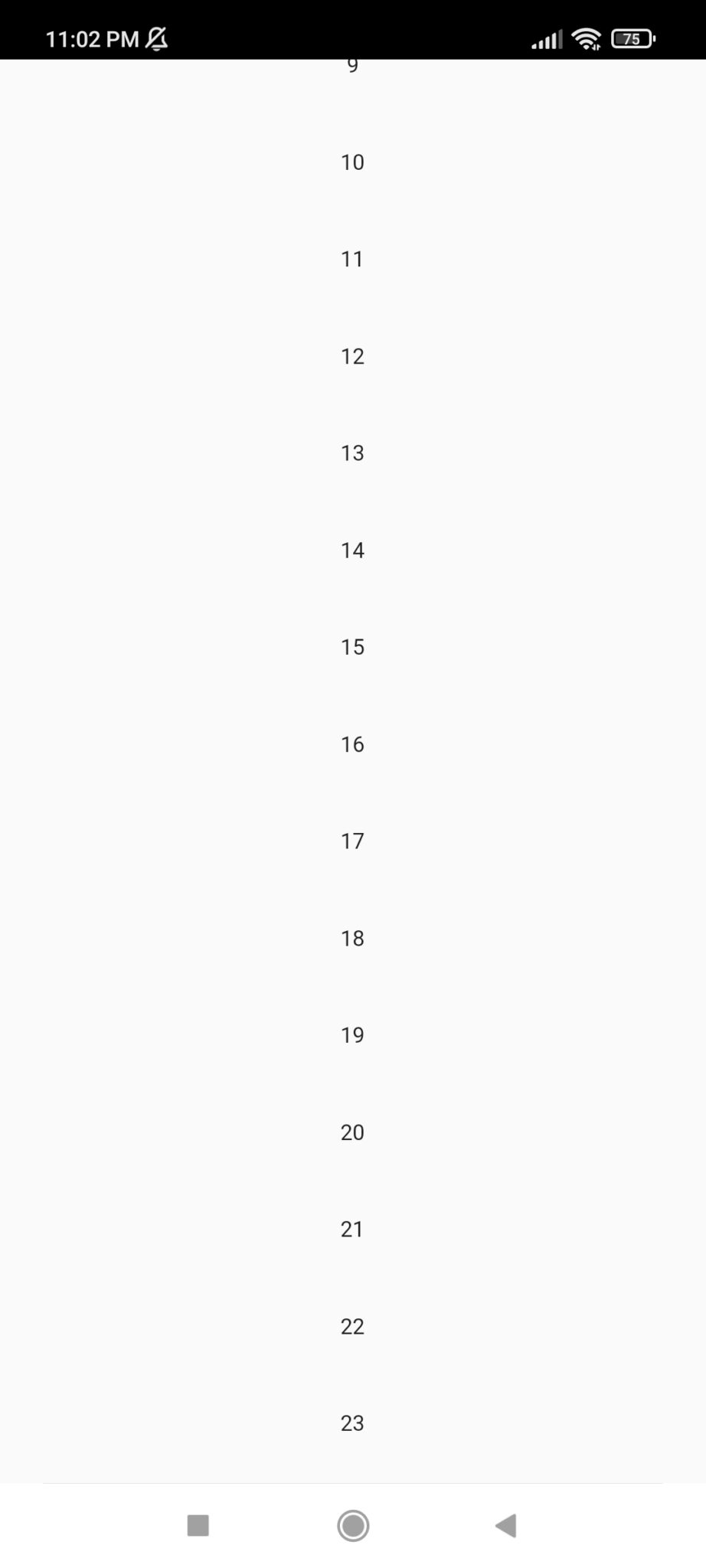Select list item 10
706x1568 pixels.
[x=352, y=162]
